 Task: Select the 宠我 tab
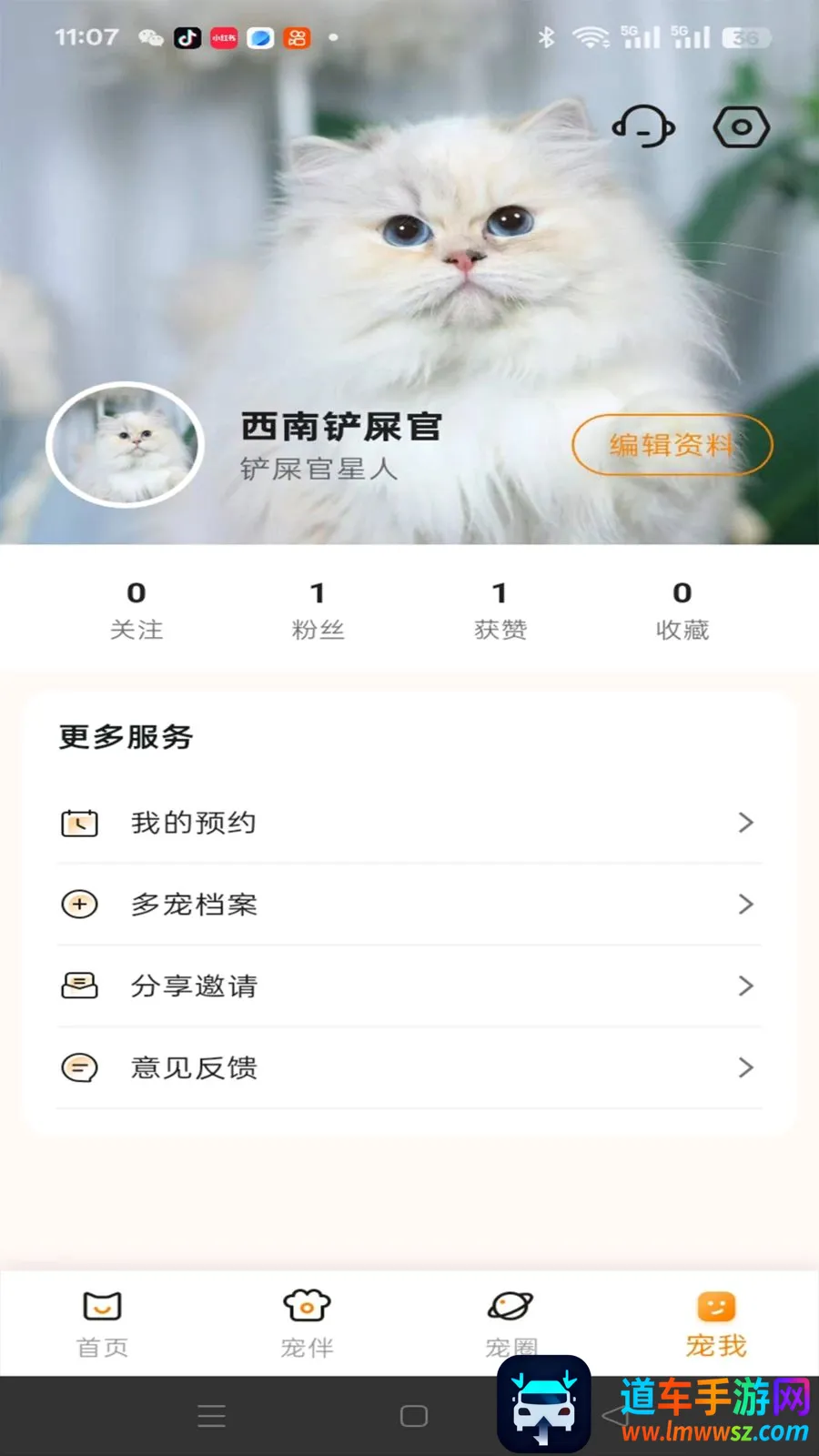click(716, 1324)
